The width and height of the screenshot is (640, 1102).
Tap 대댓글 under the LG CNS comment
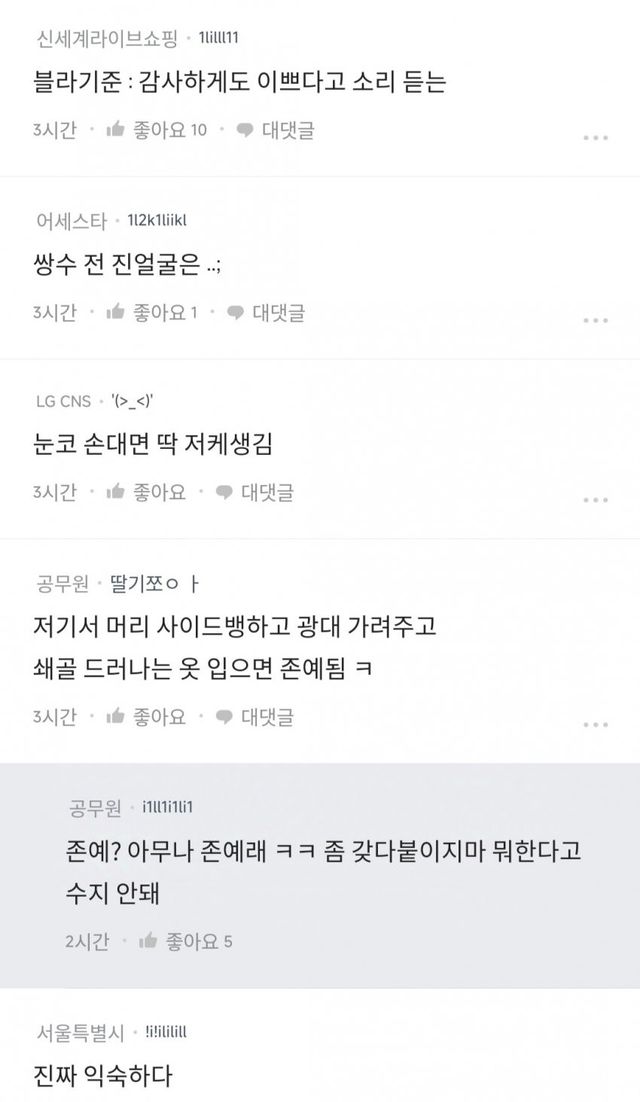254,492
